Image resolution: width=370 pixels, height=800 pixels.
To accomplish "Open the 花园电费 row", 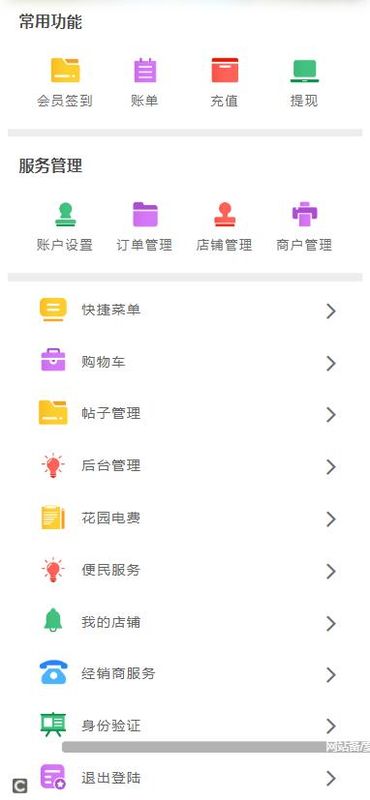I will tap(185, 518).
